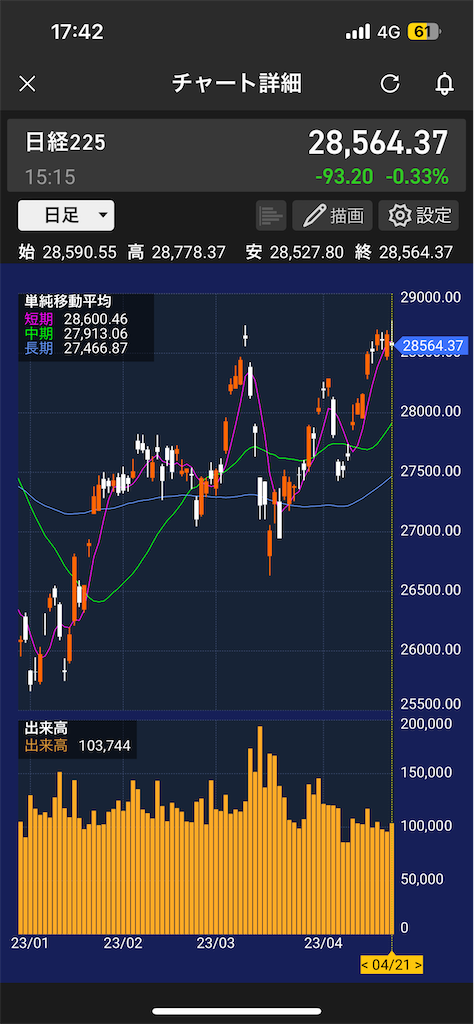Refresh the chart data
474x1024 pixels.
coord(390,84)
